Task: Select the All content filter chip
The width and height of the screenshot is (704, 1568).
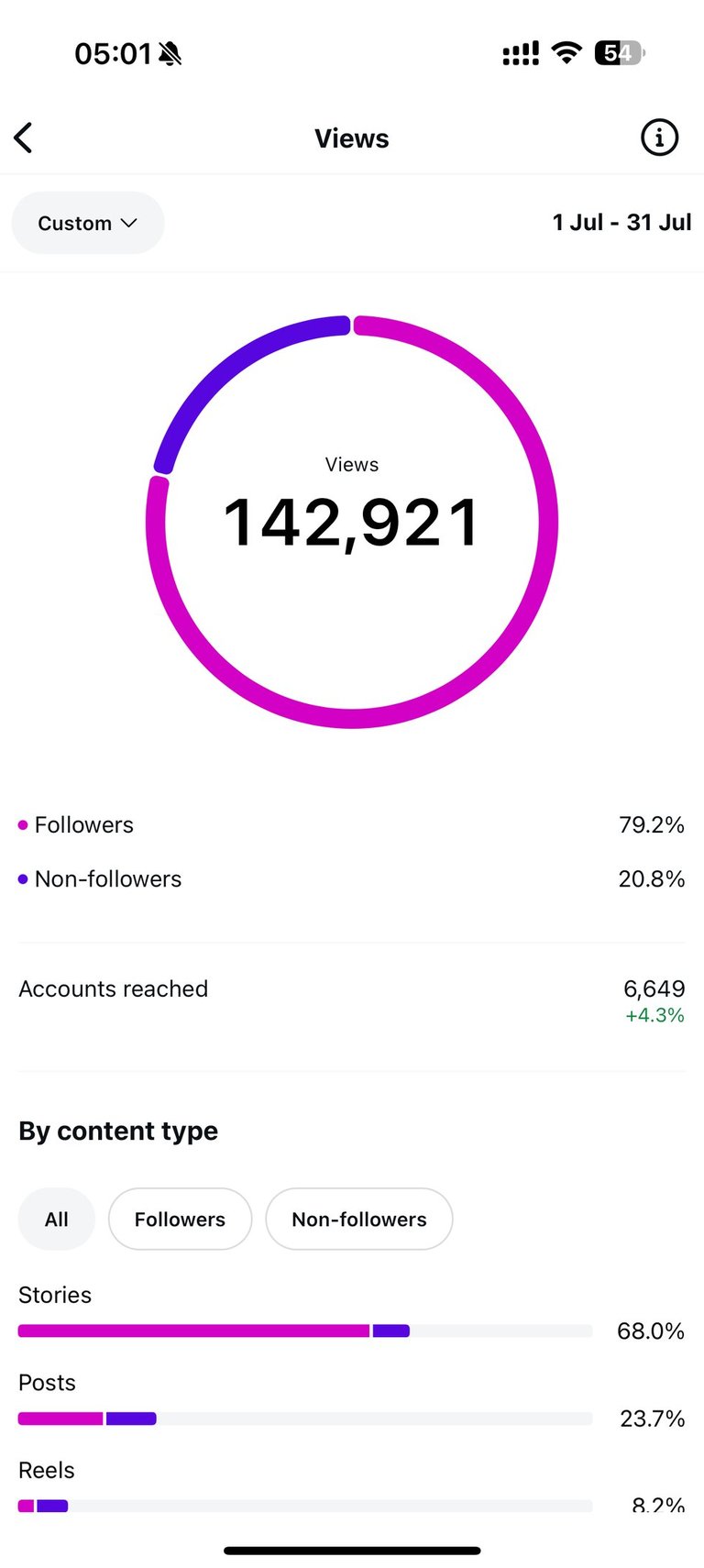Action: coord(57,1219)
